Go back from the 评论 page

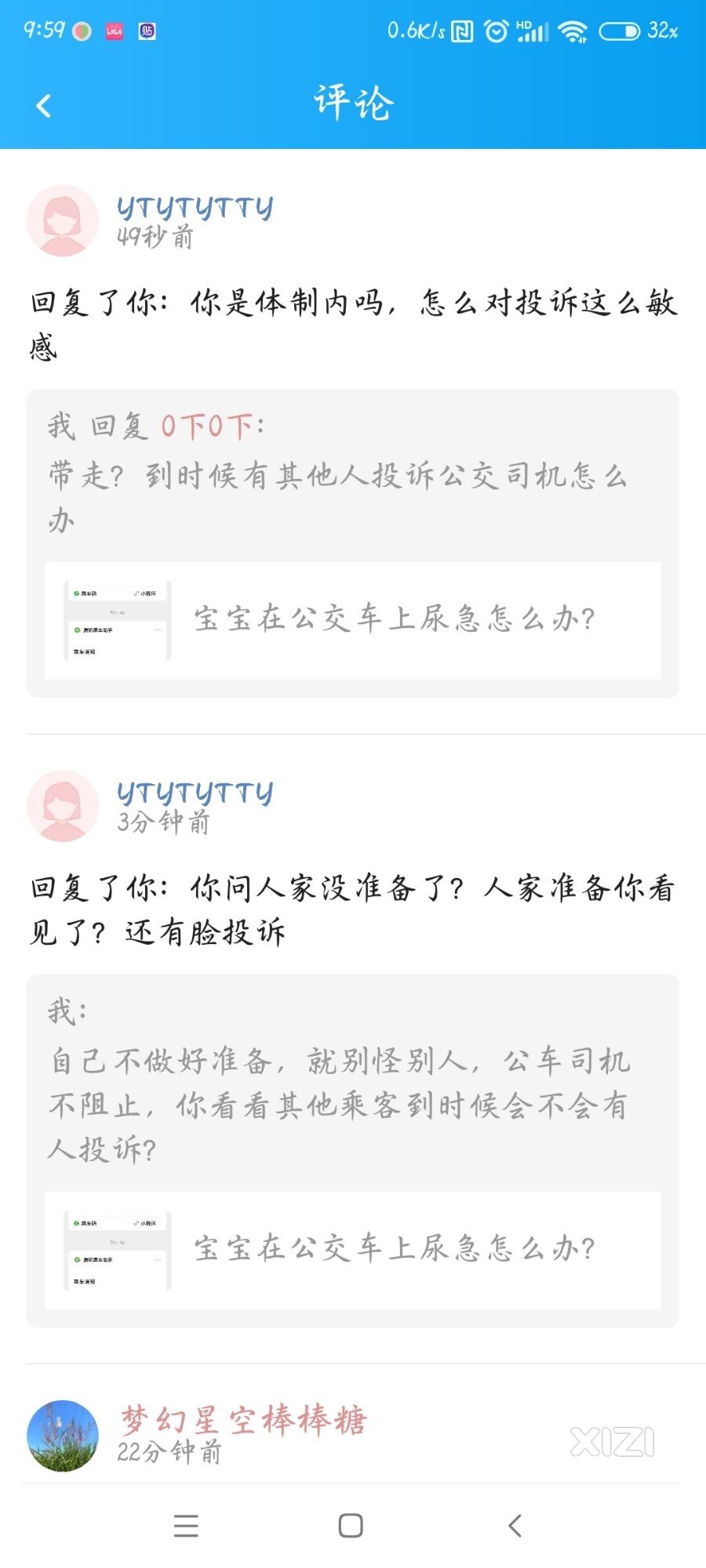point(44,106)
